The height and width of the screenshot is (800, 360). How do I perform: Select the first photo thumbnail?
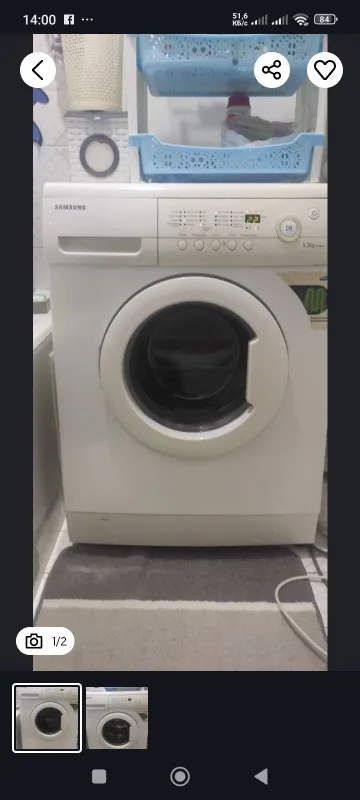(47, 718)
